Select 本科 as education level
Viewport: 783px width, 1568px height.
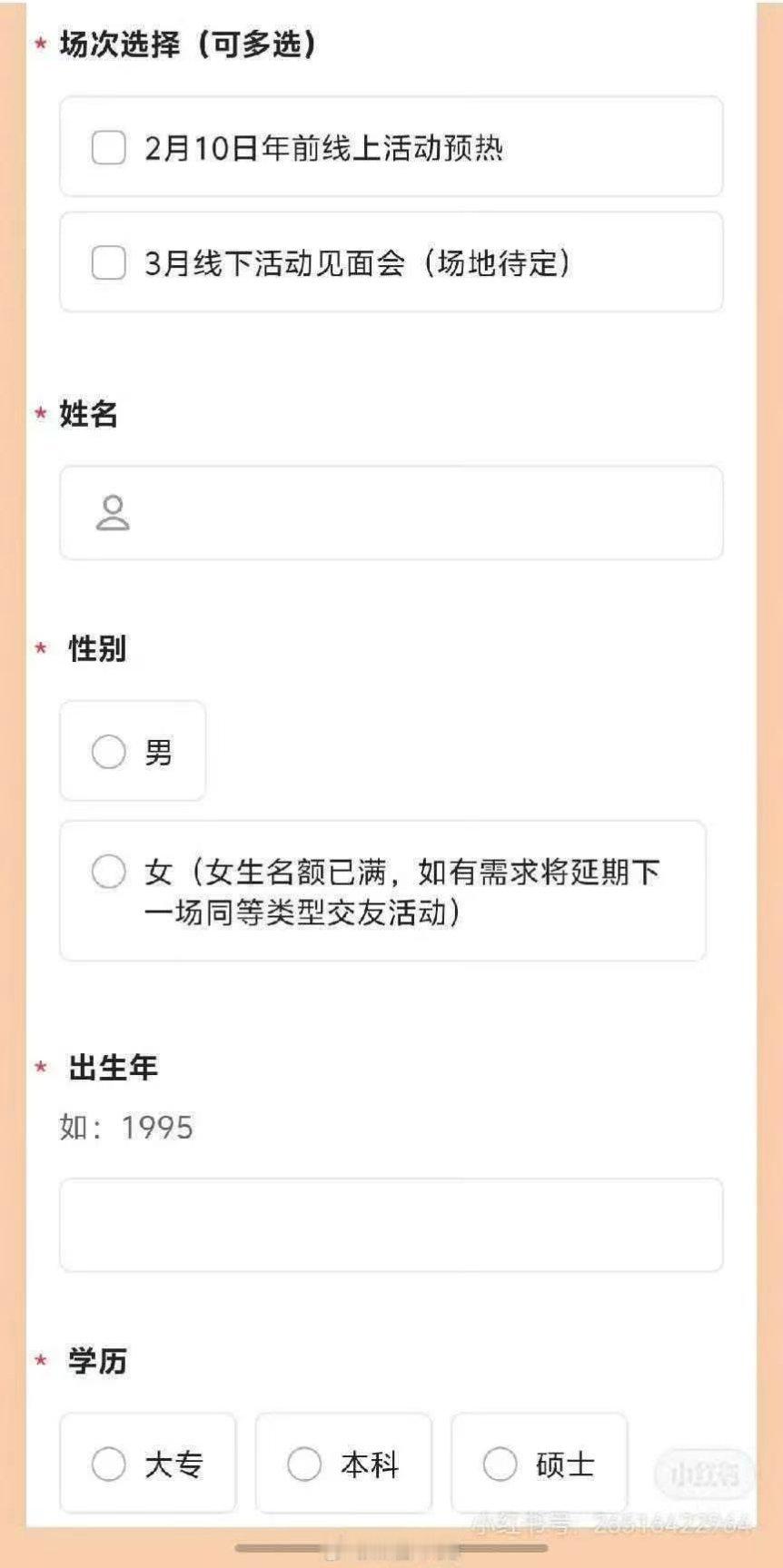pyautogui.click(x=303, y=1464)
